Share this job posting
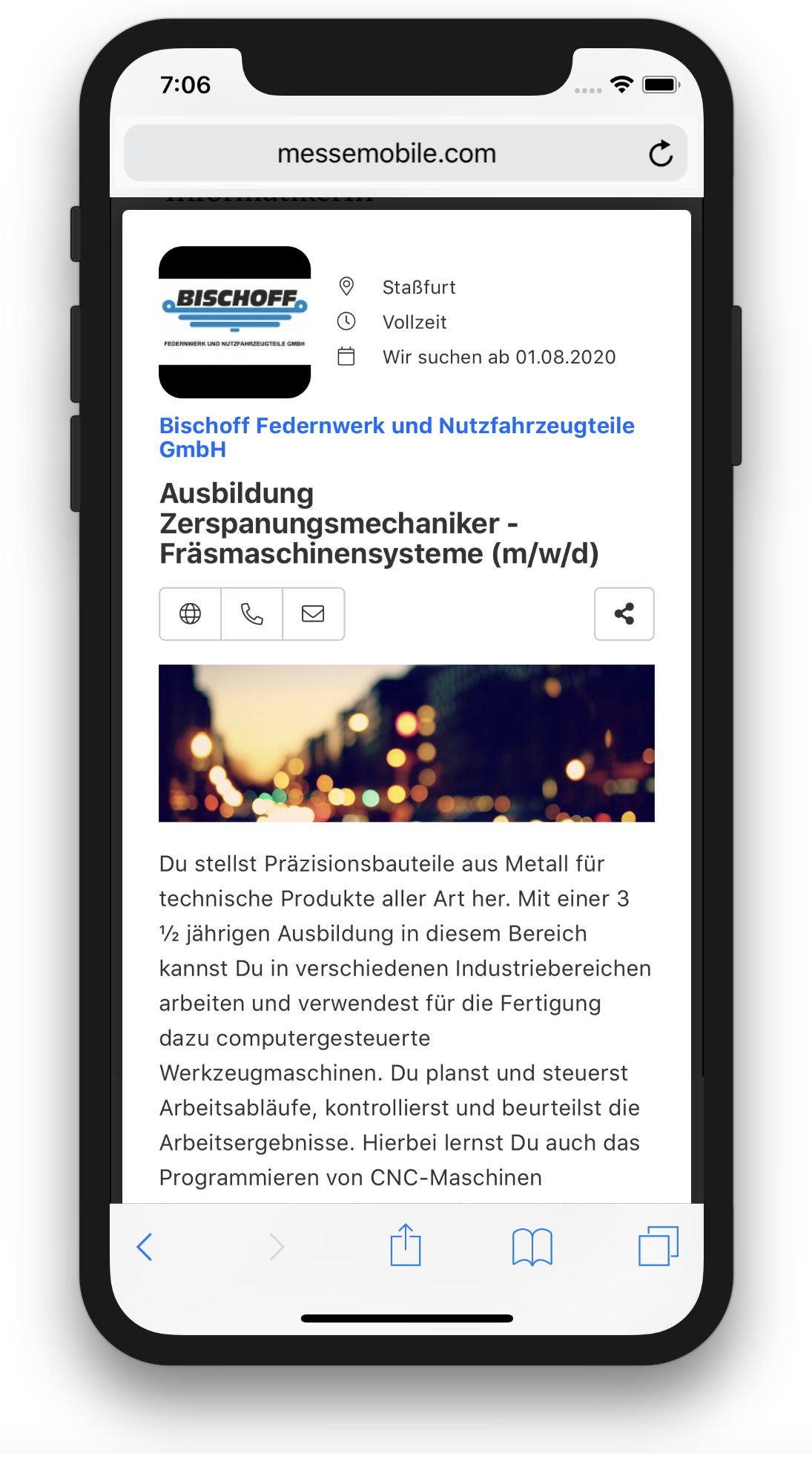812x1459 pixels. click(x=624, y=614)
